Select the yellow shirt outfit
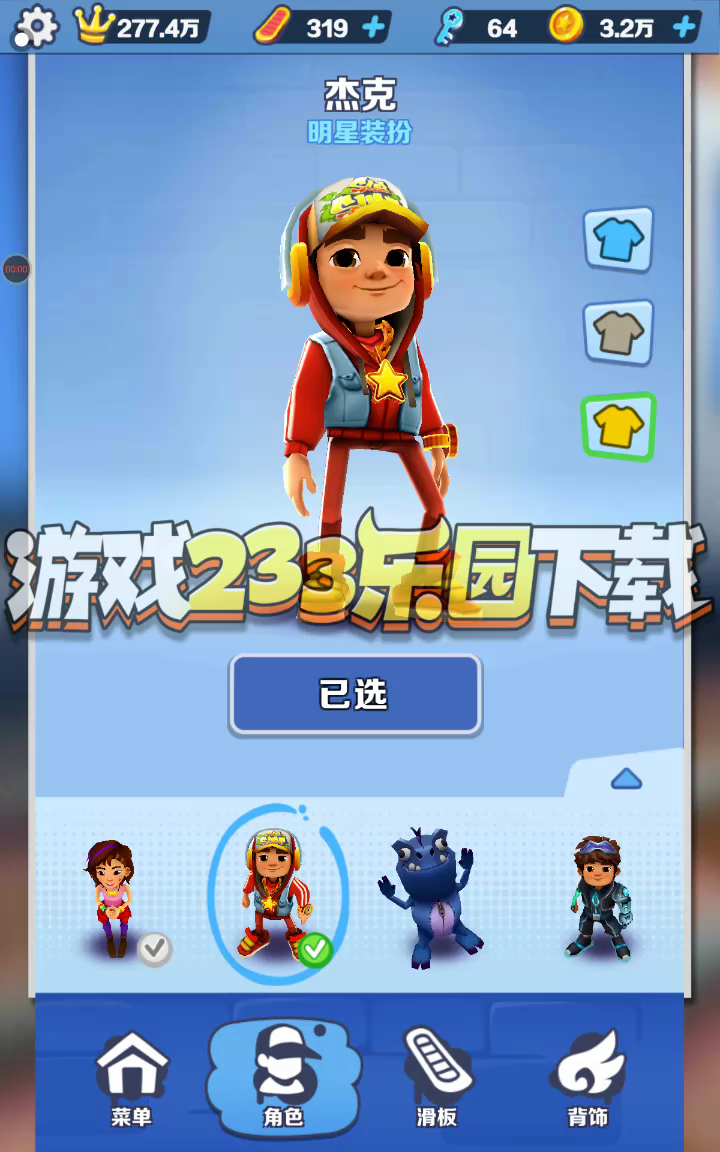This screenshot has width=720, height=1152. (x=618, y=427)
